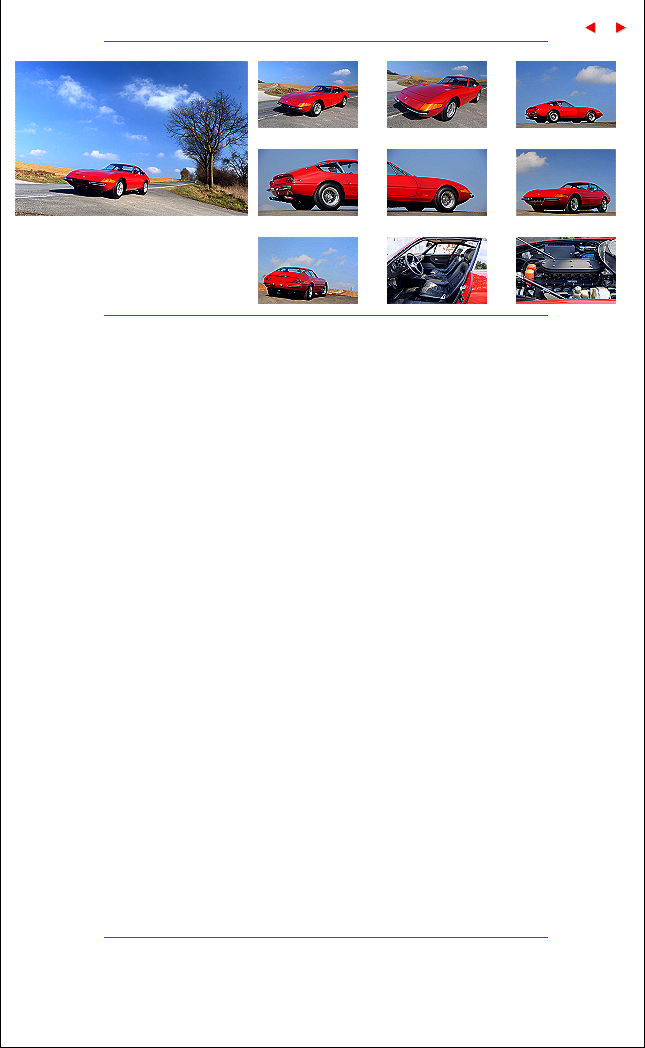
Task: Open the large photo of car beside tree
Action: point(131,138)
